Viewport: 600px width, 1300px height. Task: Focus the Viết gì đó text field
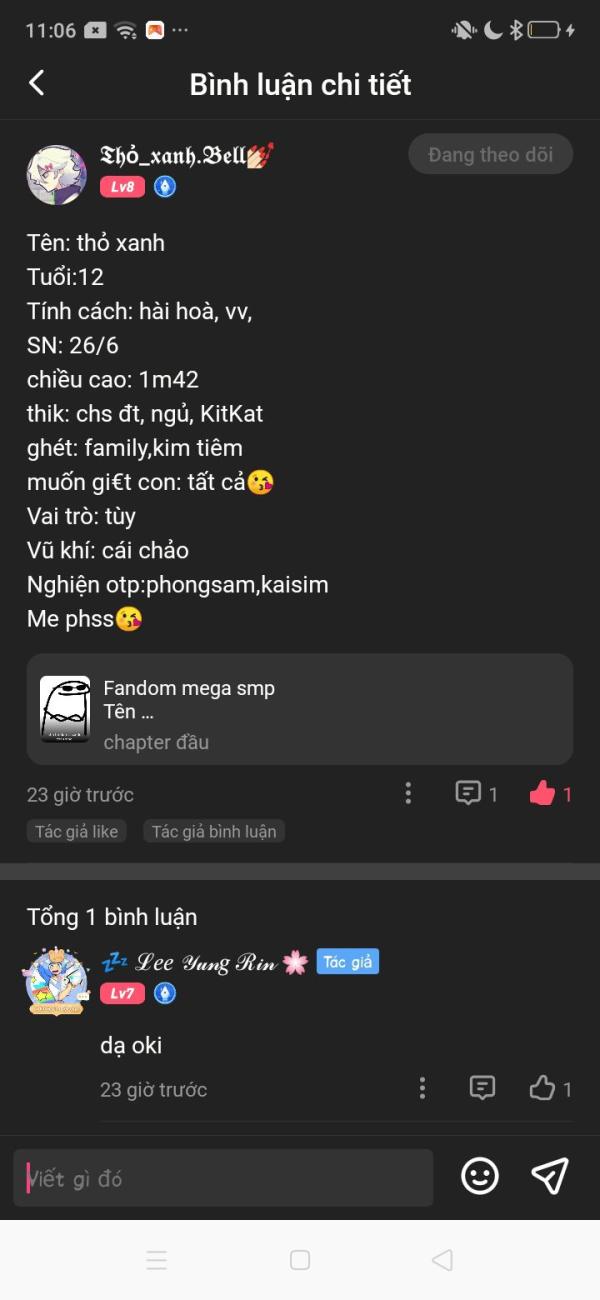[x=223, y=1178]
